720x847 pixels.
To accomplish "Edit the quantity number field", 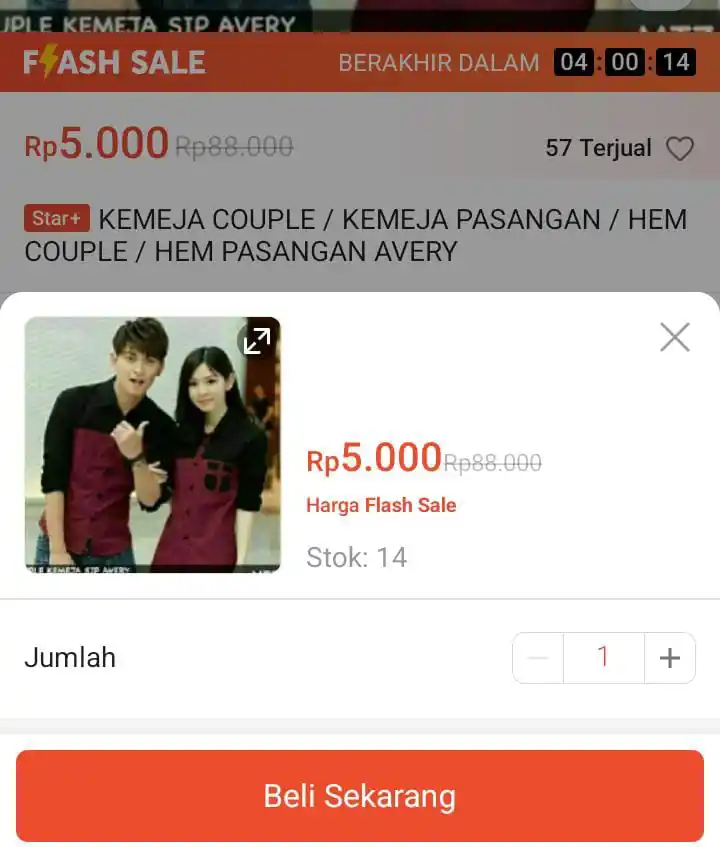I will pyautogui.click(x=603, y=658).
